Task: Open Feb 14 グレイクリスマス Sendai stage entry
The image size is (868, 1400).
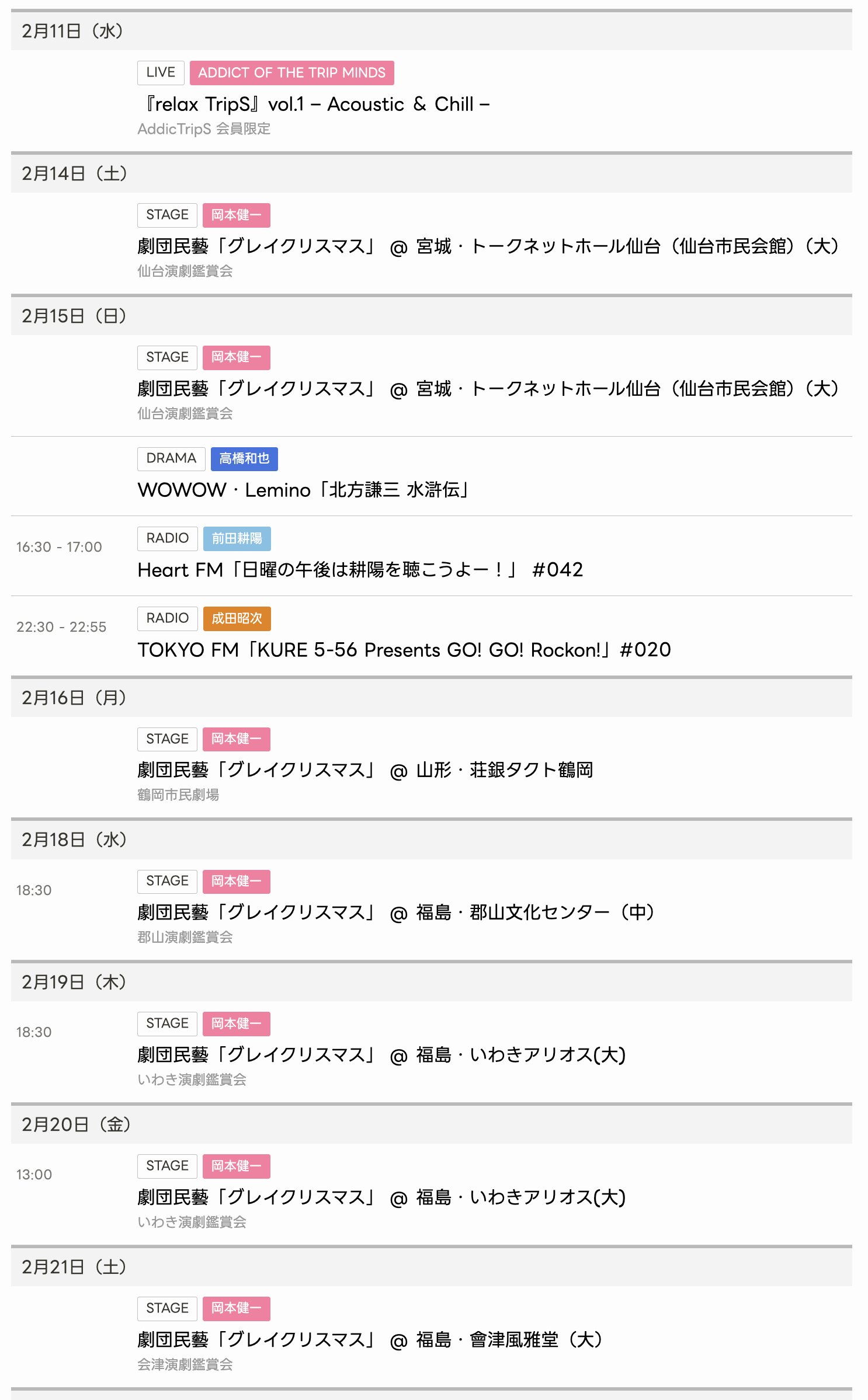Action: click(x=488, y=246)
